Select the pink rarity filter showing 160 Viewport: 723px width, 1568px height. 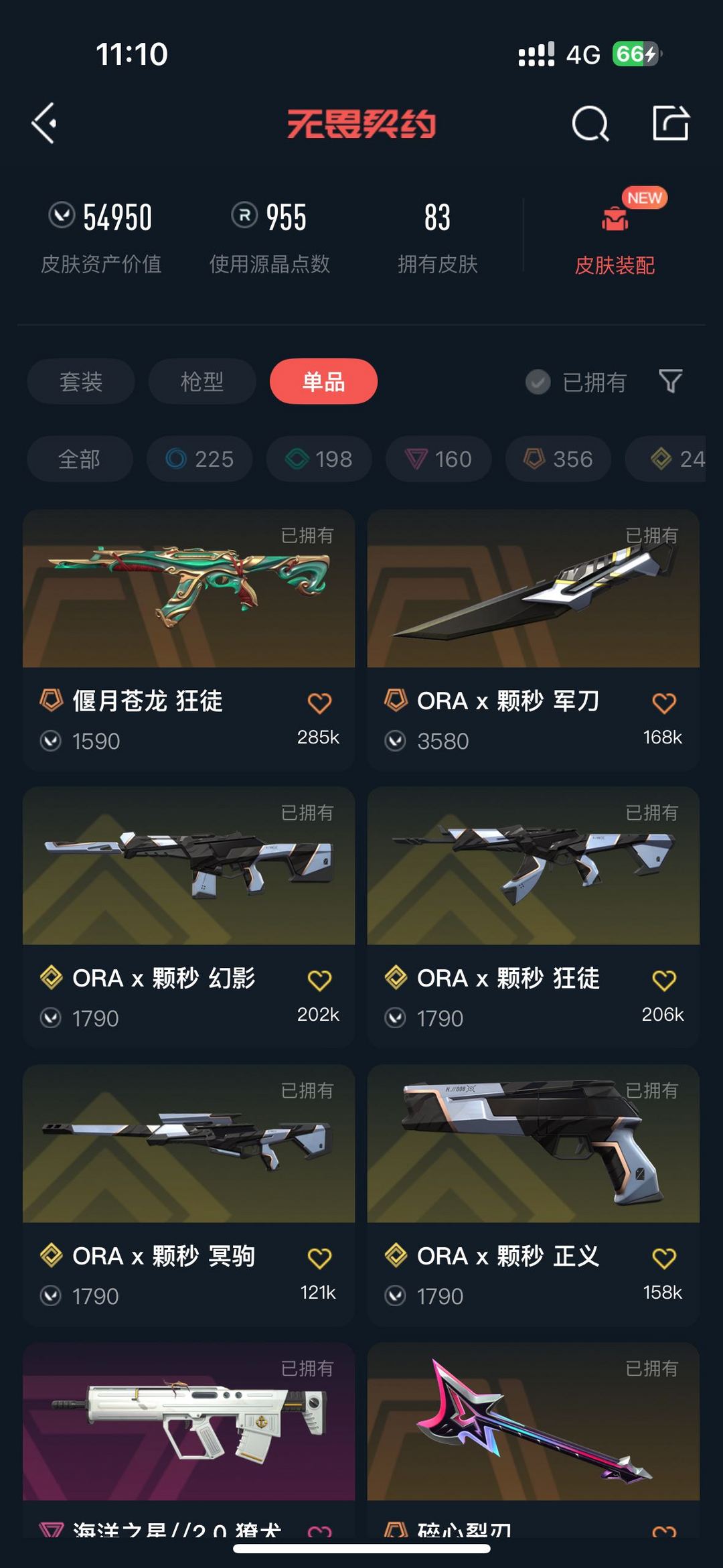(x=438, y=459)
